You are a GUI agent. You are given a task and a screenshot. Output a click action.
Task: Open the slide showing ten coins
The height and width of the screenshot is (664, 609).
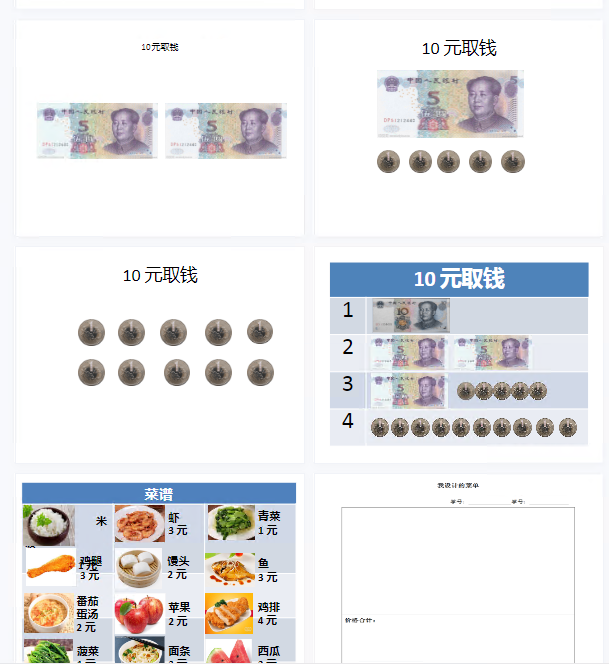coord(160,354)
